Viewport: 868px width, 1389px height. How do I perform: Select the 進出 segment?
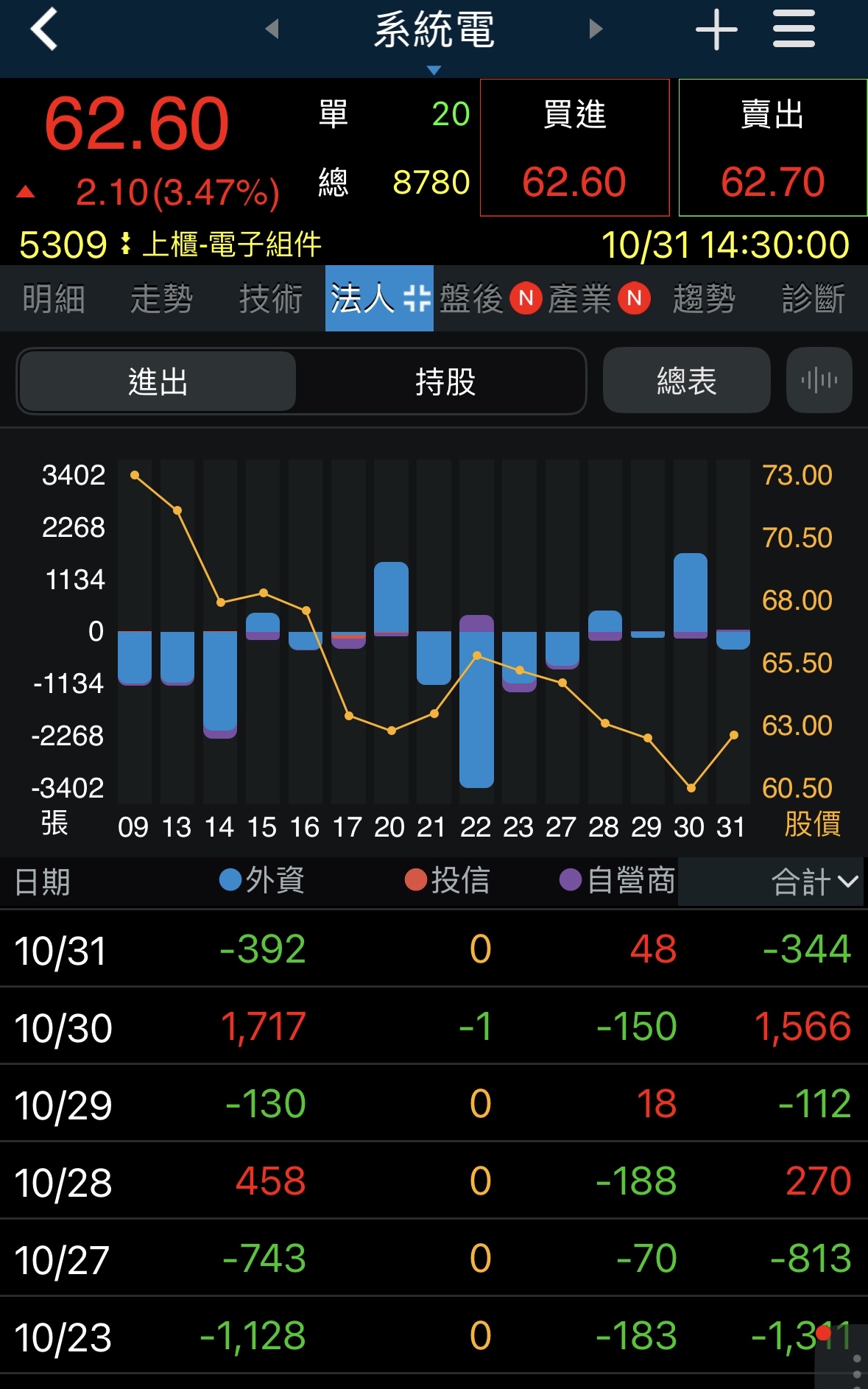(158, 381)
